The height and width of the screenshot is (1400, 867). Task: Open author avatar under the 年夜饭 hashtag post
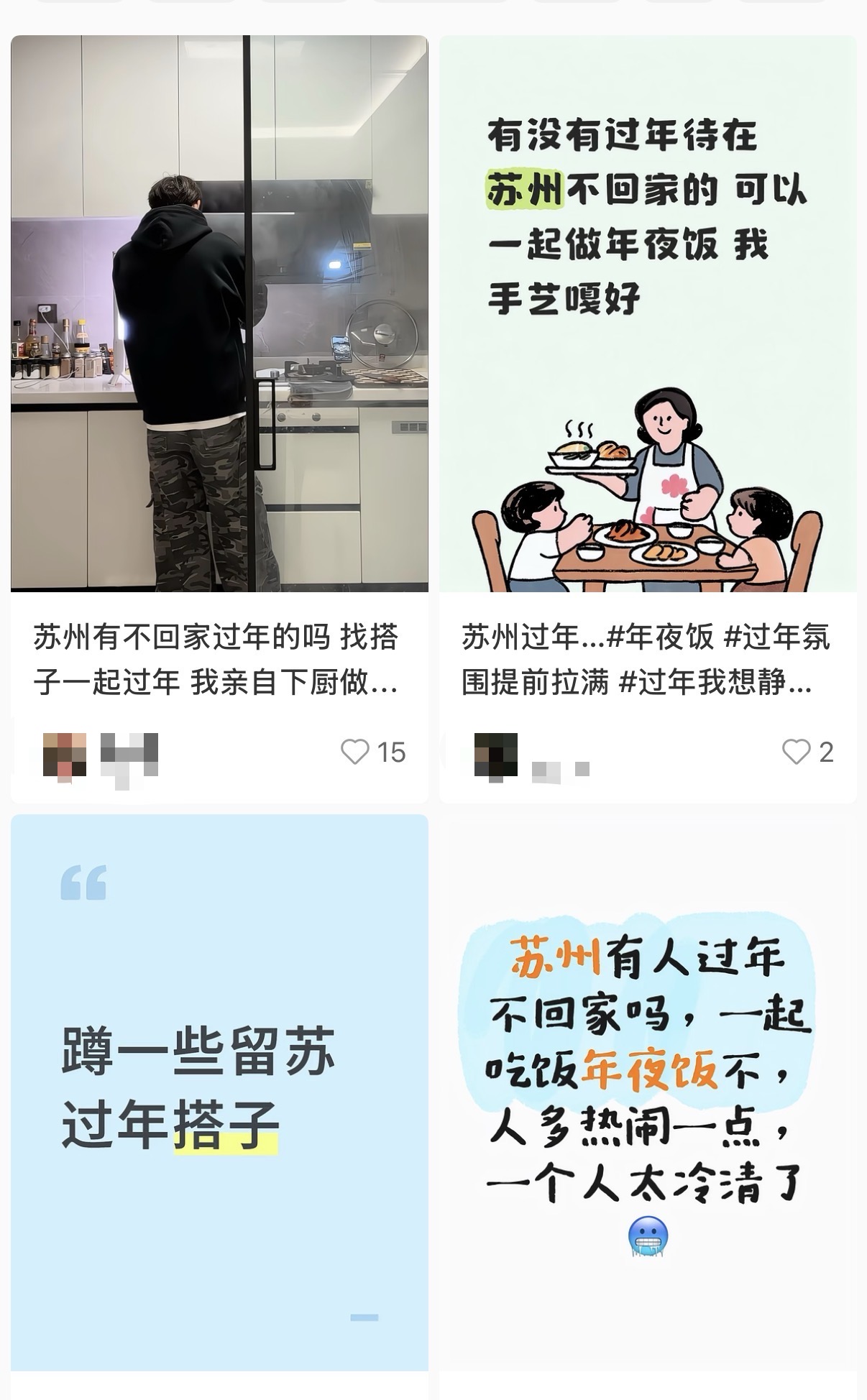pyautogui.click(x=496, y=754)
